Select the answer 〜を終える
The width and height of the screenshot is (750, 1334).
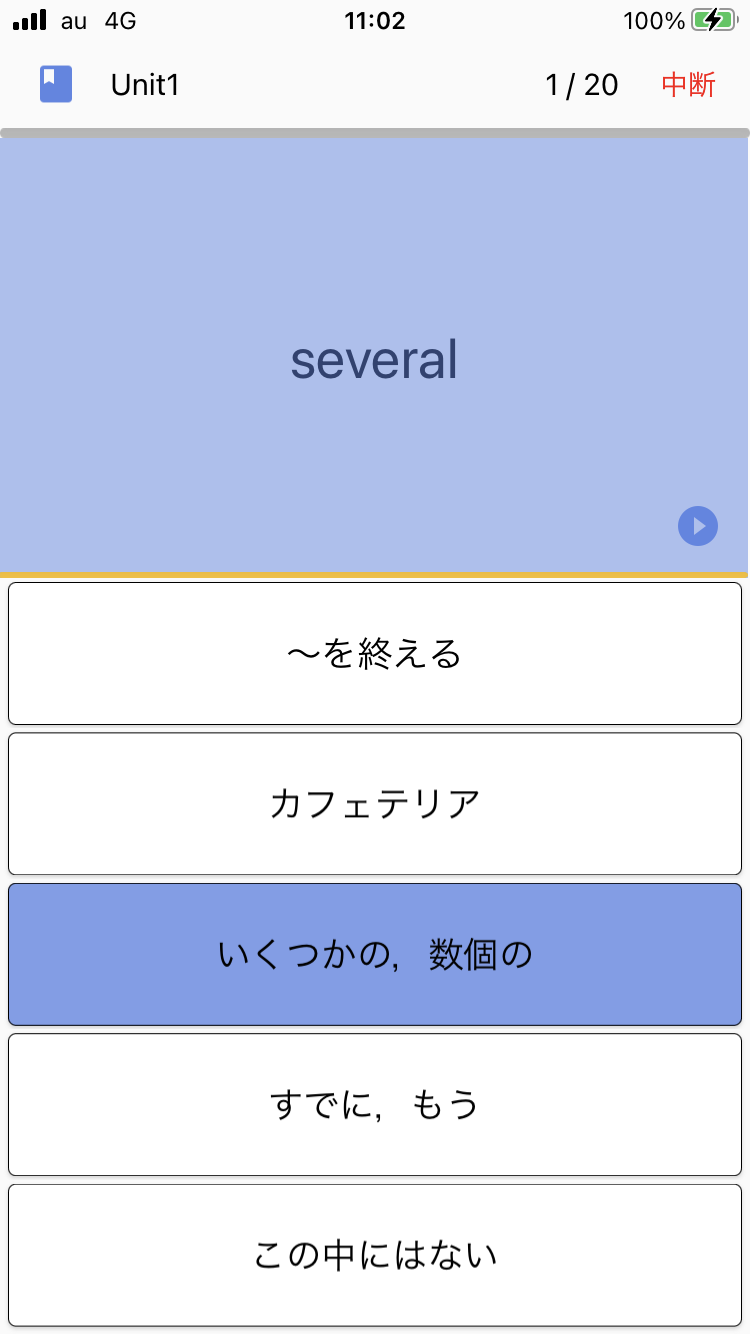tap(375, 653)
